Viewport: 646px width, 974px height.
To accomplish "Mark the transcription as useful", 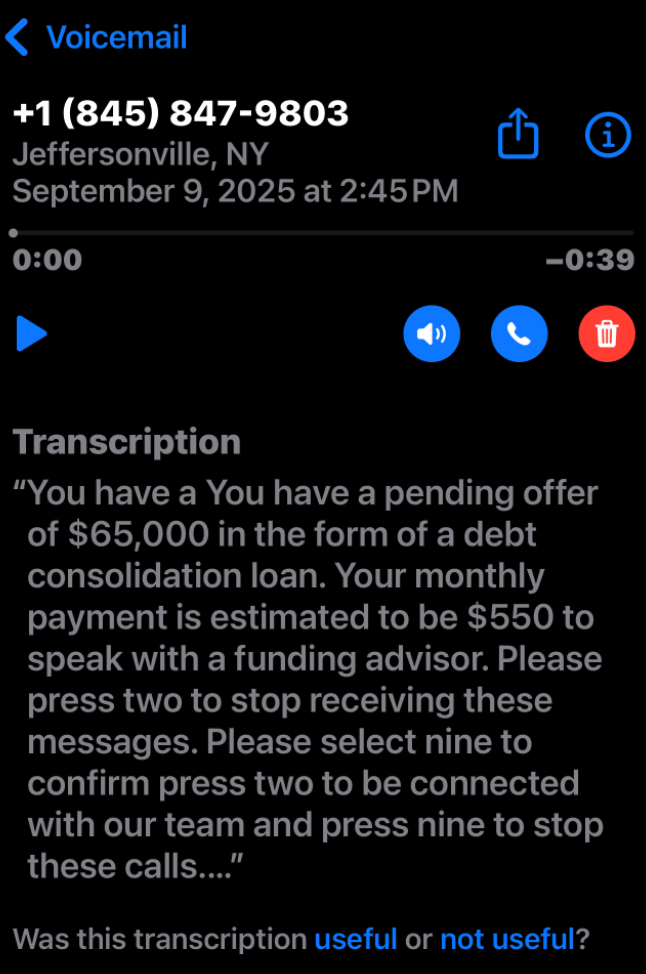I will [x=356, y=939].
